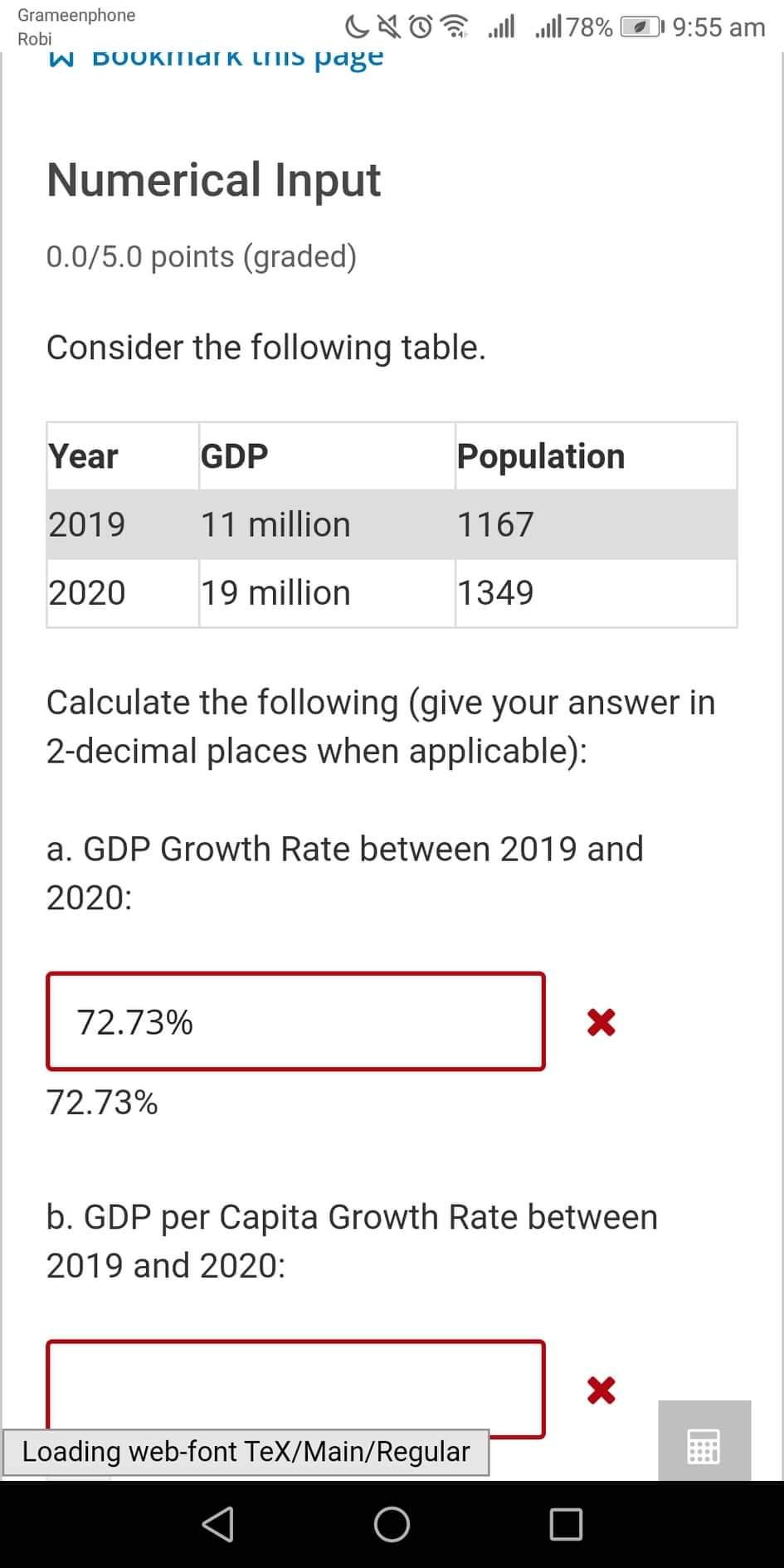This screenshot has height=1568, width=784.
Task: Select the answer field containing 72.73%
Action: coord(295,1021)
